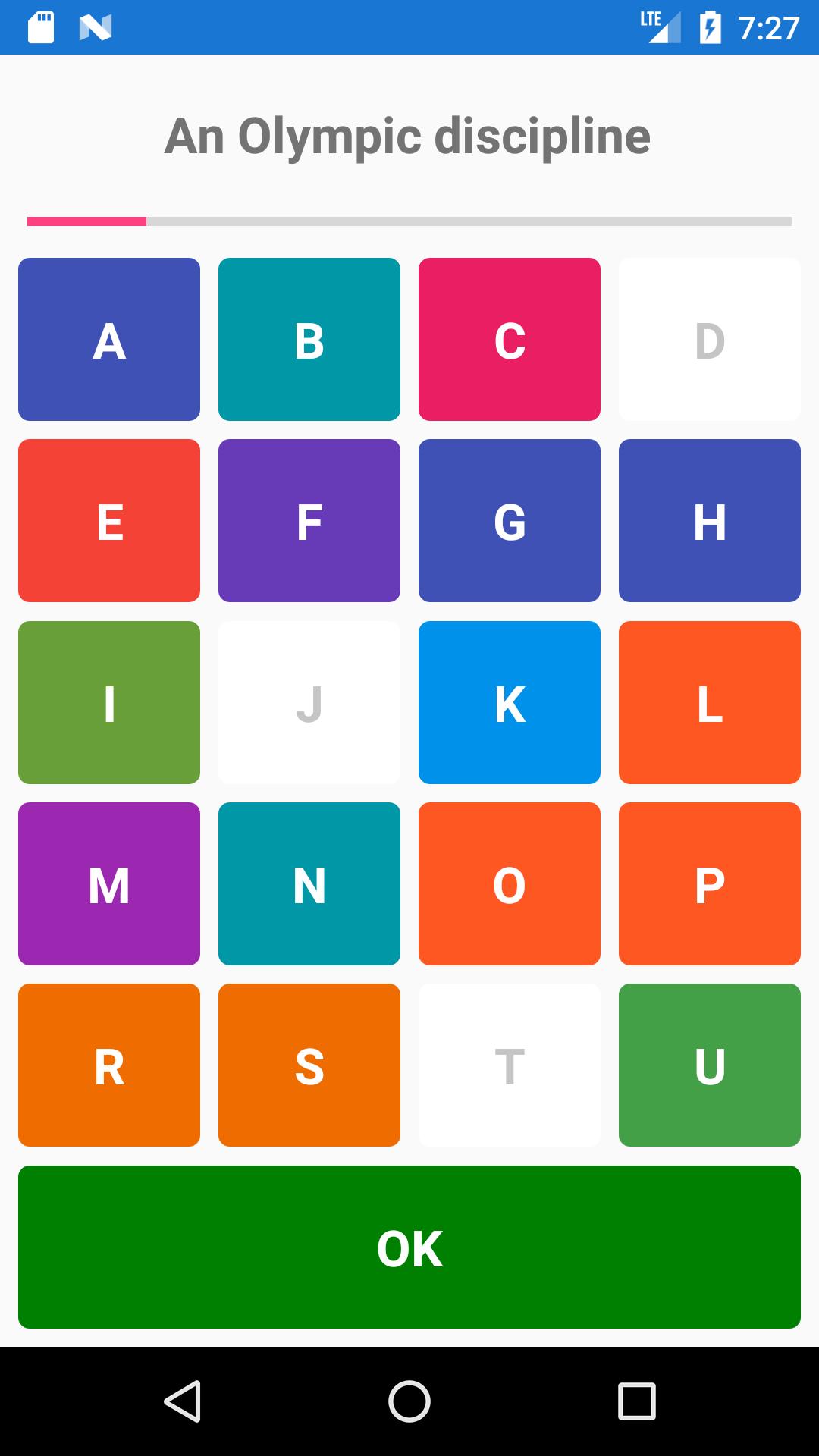The width and height of the screenshot is (819, 1456).
Task: Choose the letter H tile
Action: coord(710,520)
